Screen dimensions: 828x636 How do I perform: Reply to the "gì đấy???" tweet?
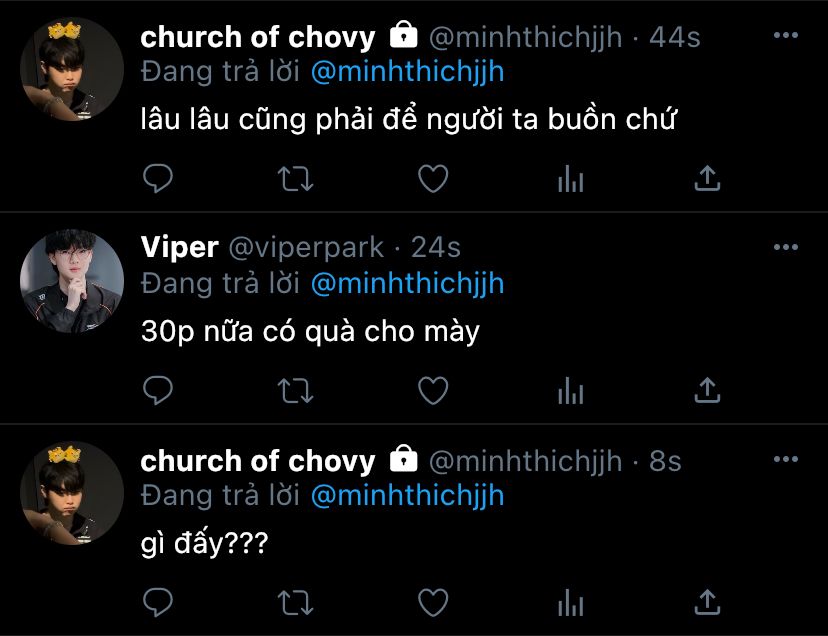coord(158,603)
